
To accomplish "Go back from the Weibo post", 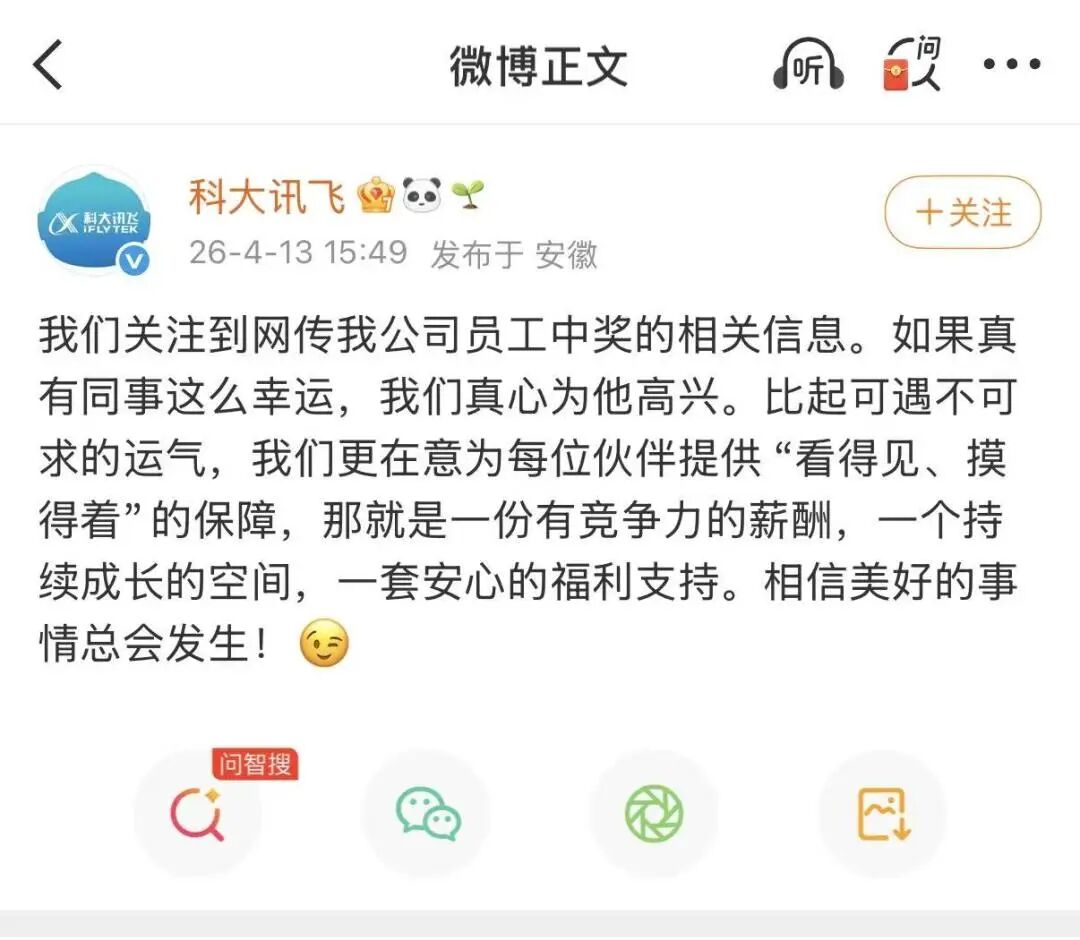I will (x=48, y=65).
